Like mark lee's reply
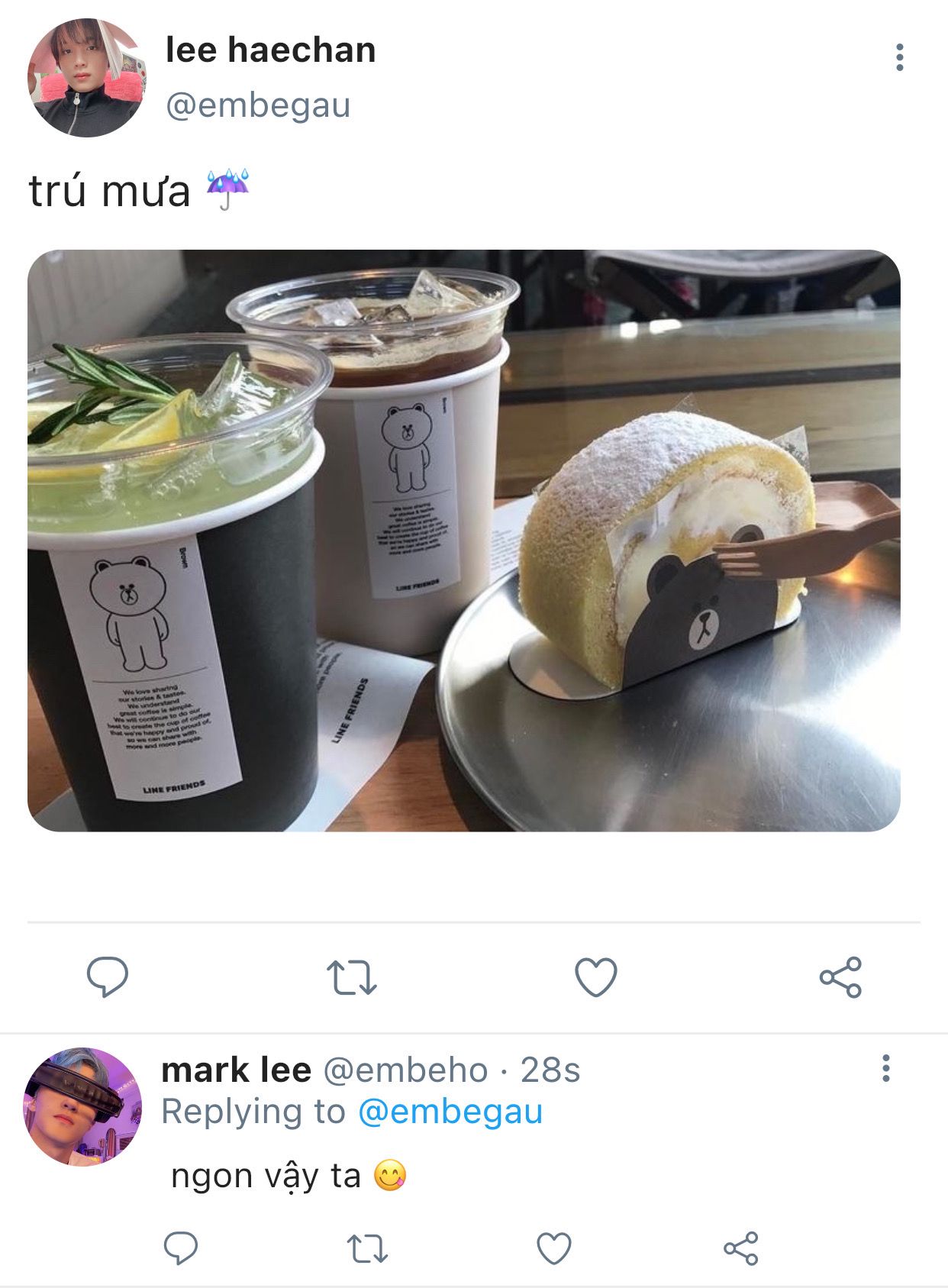This screenshot has width=948, height=1288. (x=554, y=1248)
